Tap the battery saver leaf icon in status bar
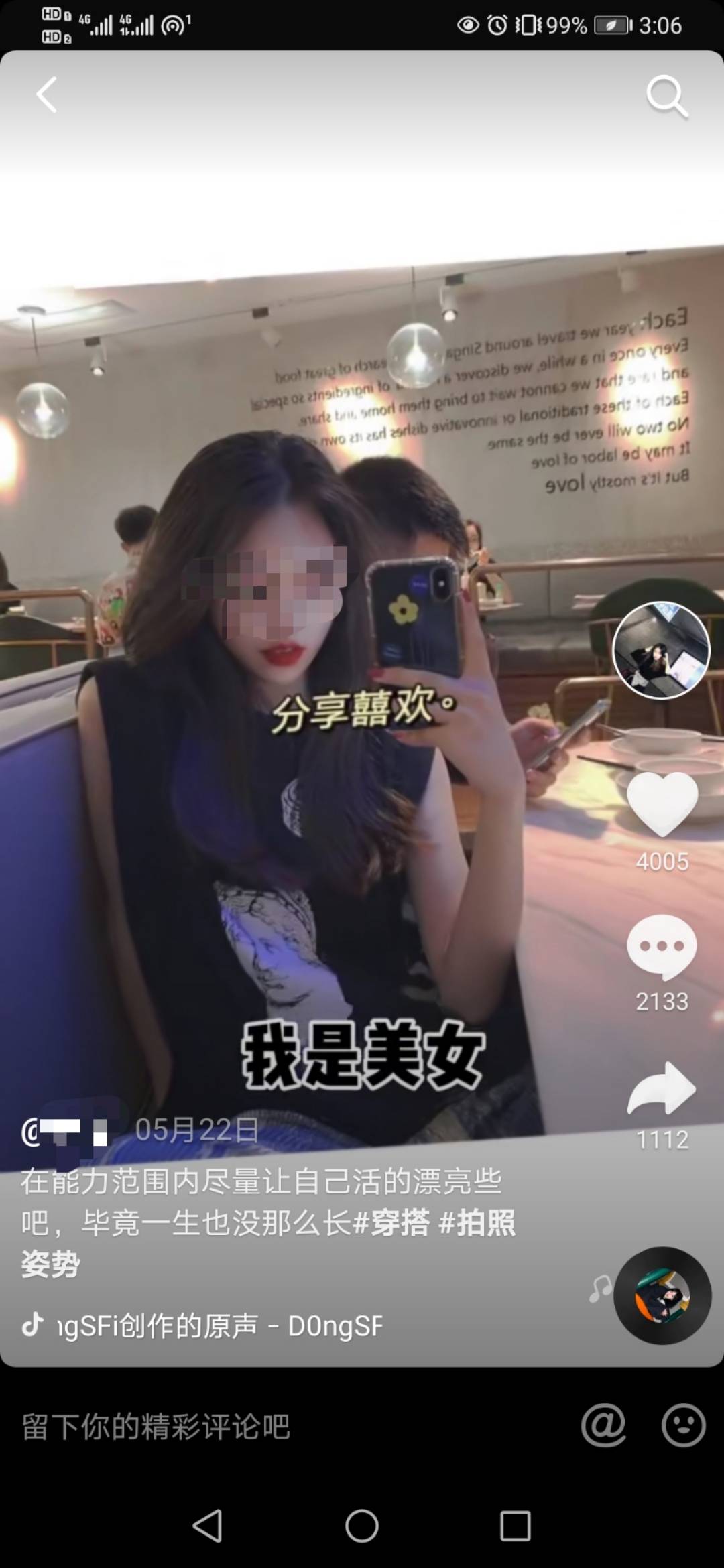Screen dimensions: 724x1568 611,25
